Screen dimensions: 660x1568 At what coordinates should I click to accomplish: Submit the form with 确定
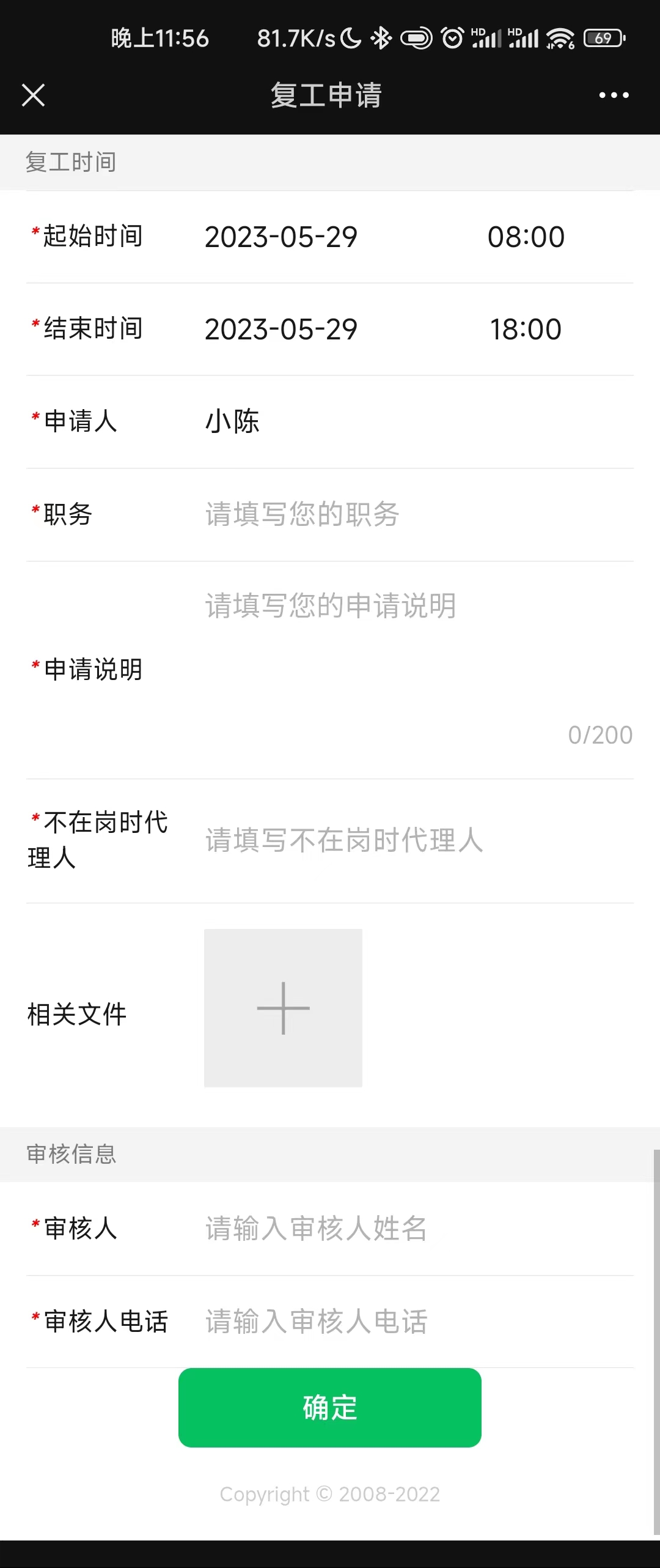[330, 1407]
